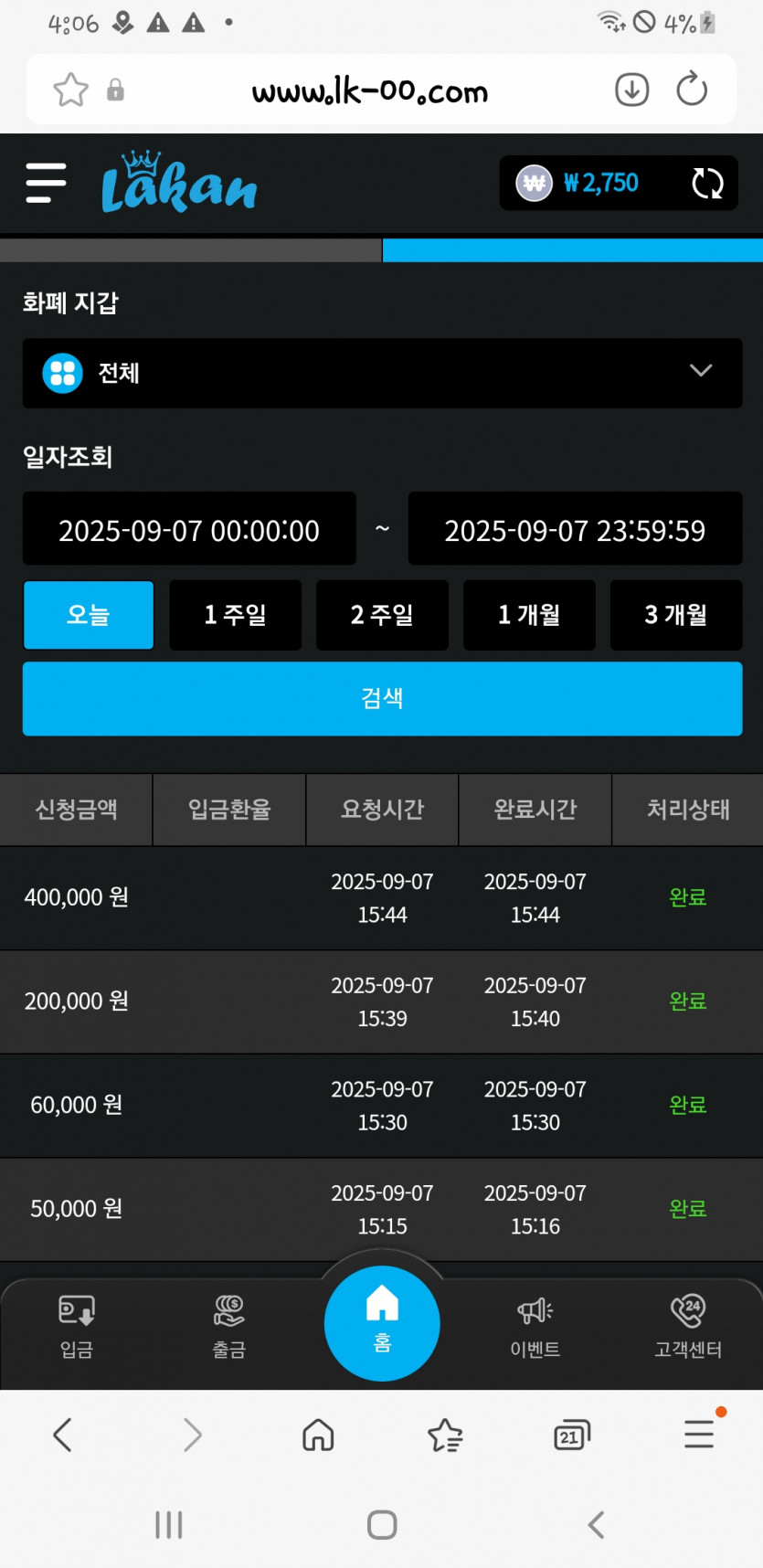Pick the 1 개월 date range
Image resolution: width=763 pixels, height=1568 pixels.
[x=529, y=615]
